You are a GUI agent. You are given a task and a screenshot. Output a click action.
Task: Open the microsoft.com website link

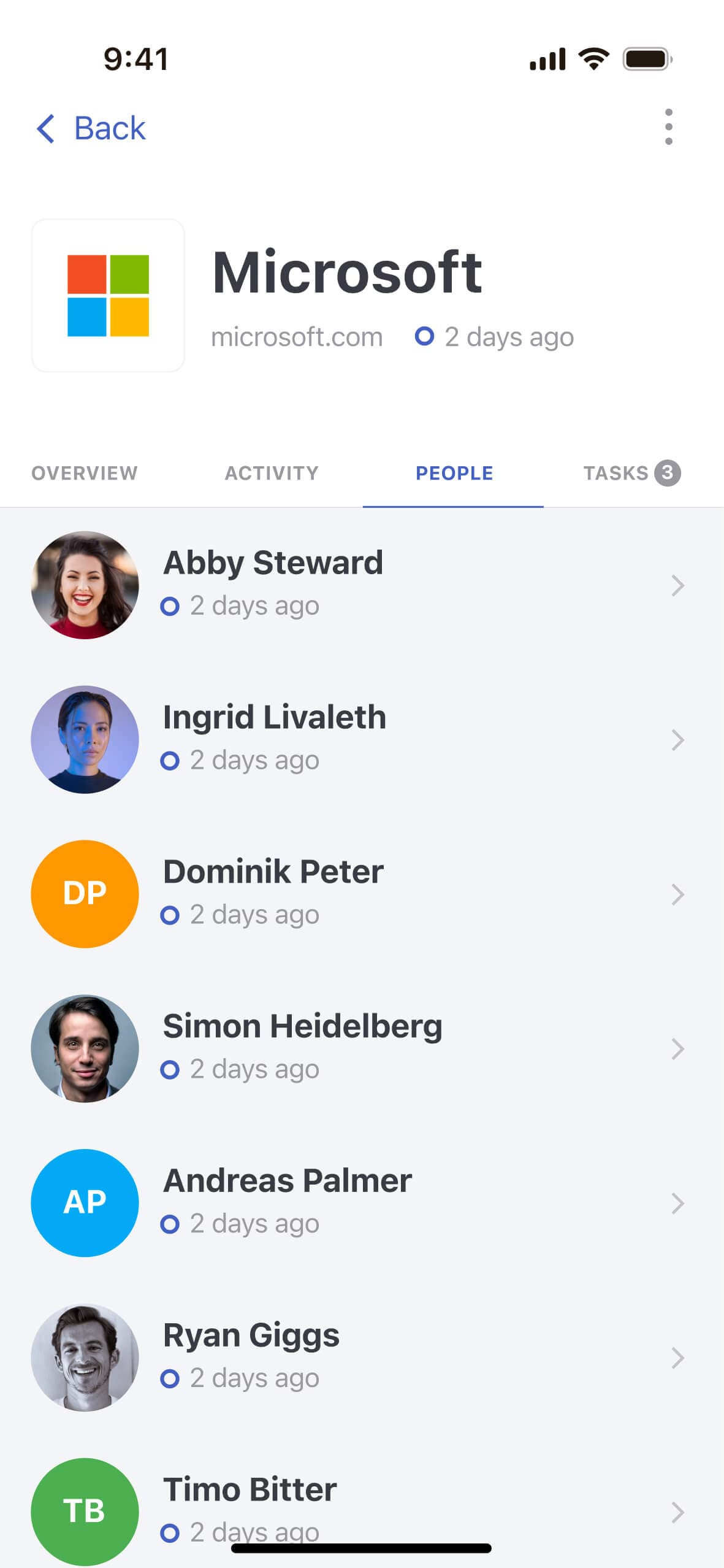(297, 337)
